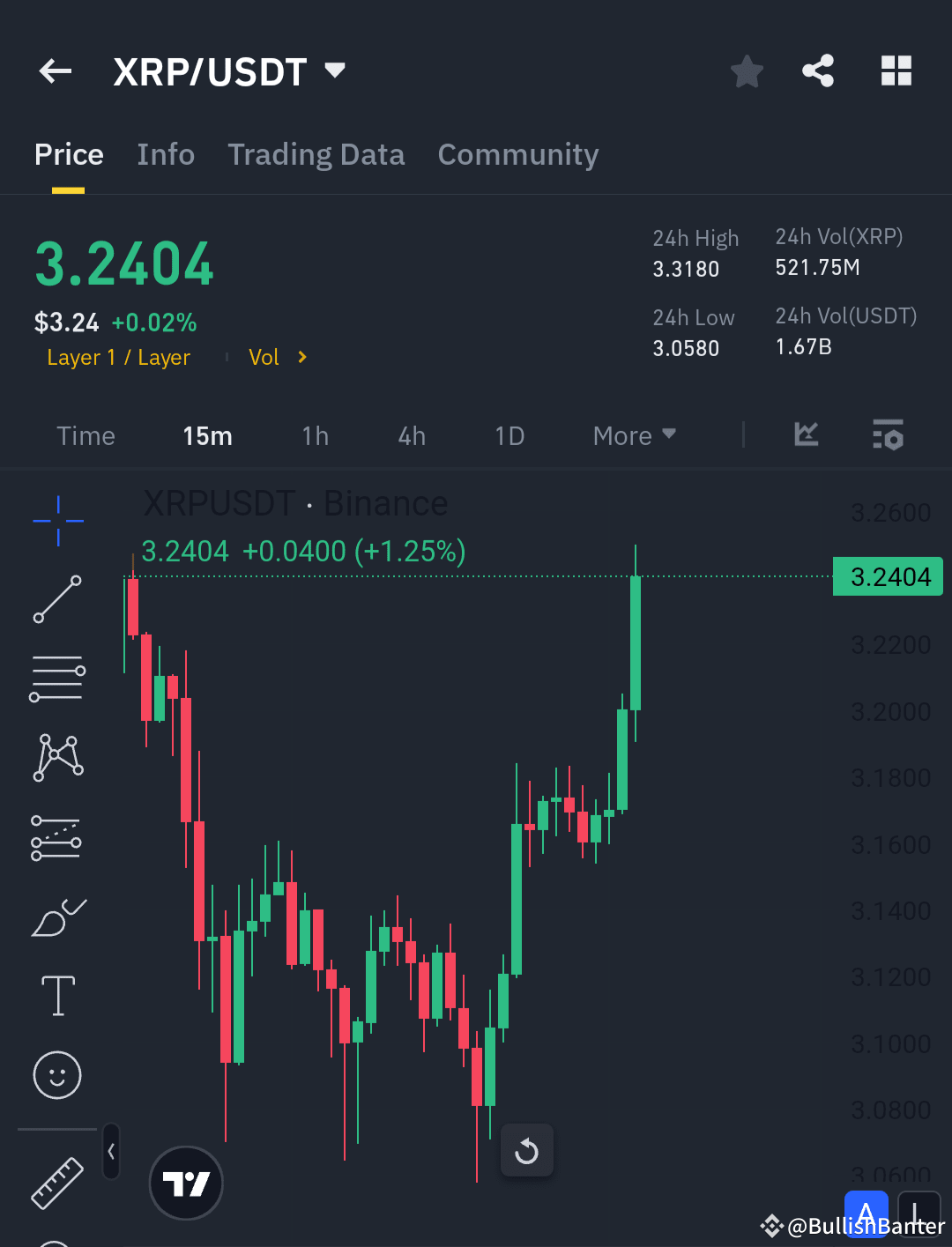Open the emoji sticker tool

pos(56,1075)
